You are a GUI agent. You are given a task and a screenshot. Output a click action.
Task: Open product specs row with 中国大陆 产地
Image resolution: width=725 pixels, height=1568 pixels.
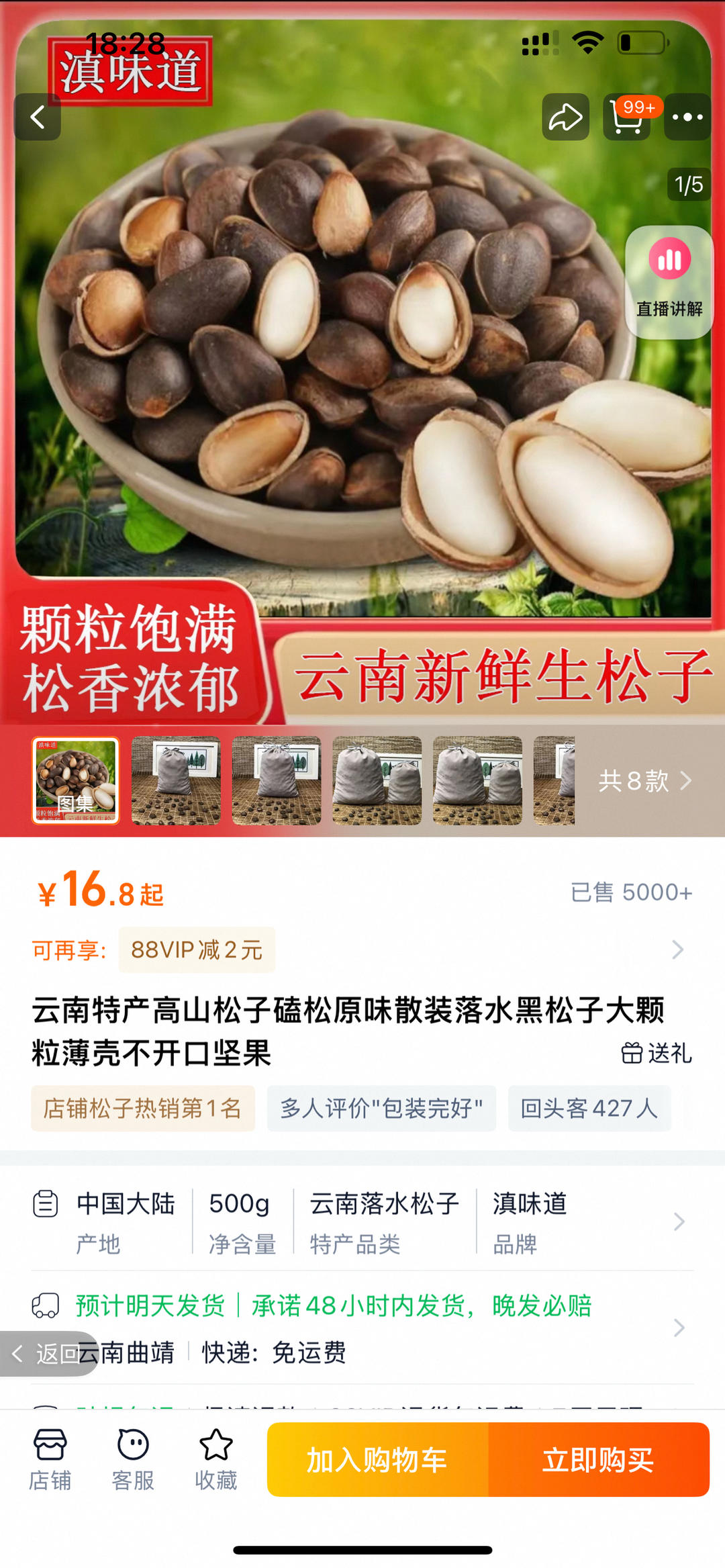coord(362,1221)
